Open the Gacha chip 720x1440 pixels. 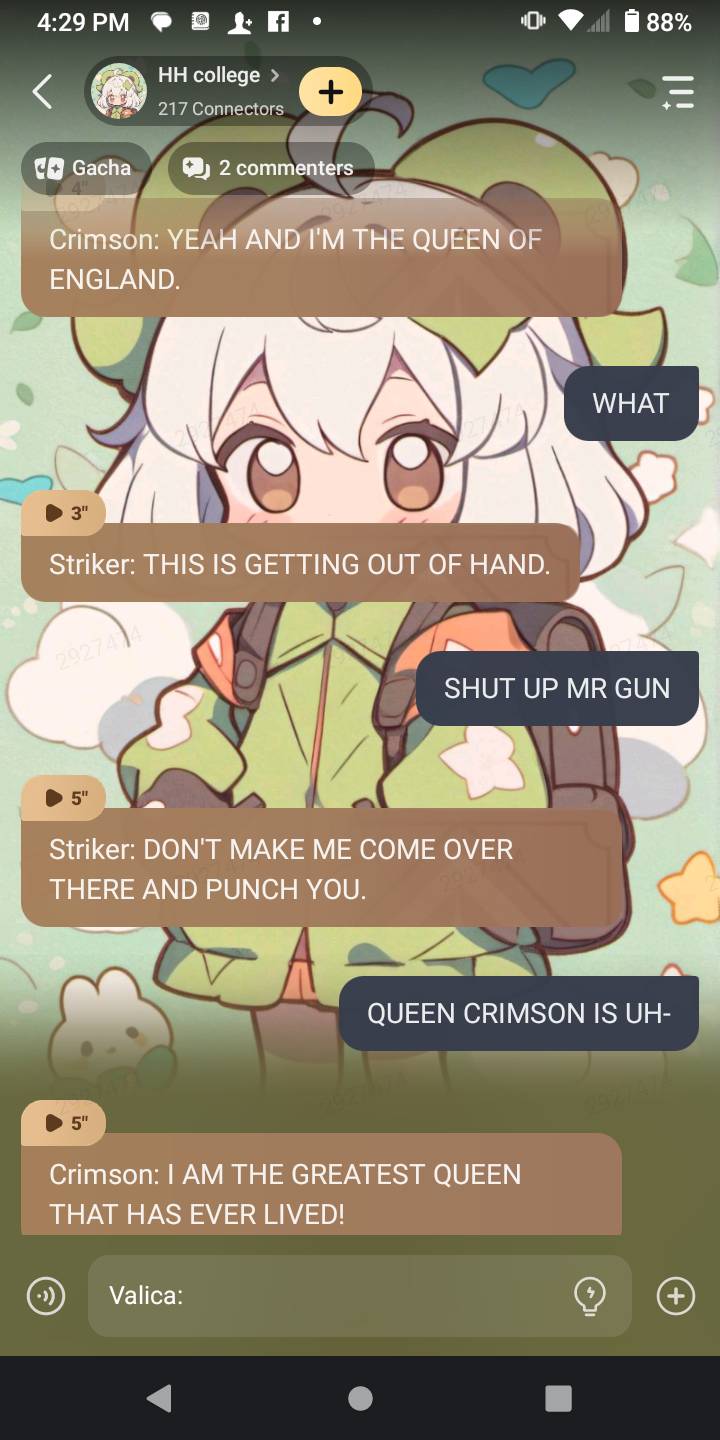click(x=86, y=167)
